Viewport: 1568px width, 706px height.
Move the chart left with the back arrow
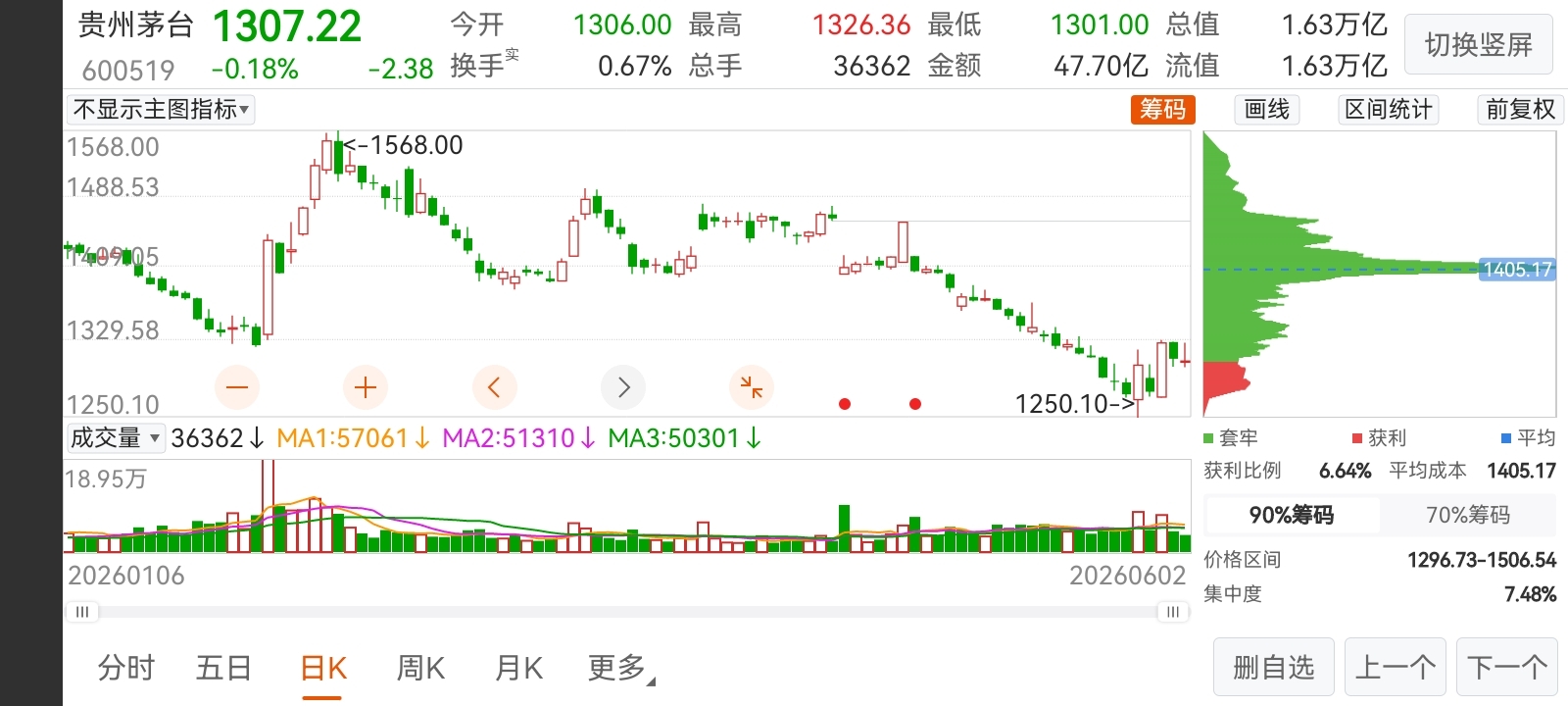(494, 387)
